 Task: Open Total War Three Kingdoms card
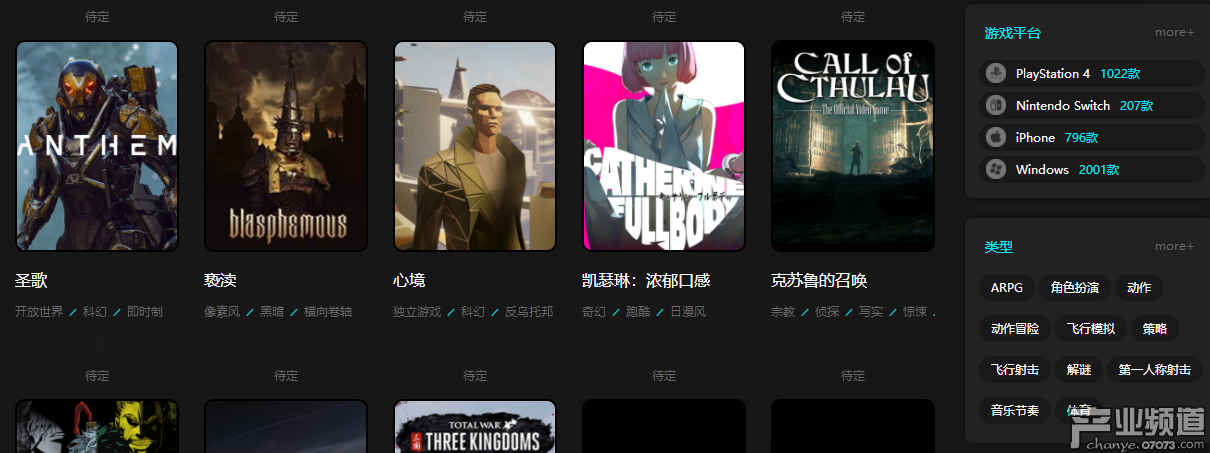(475, 427)
